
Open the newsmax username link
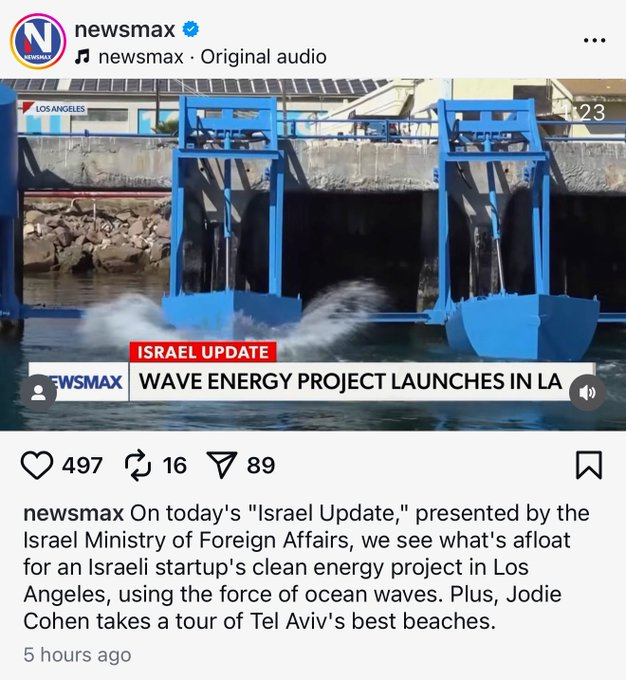click(124, 30)
